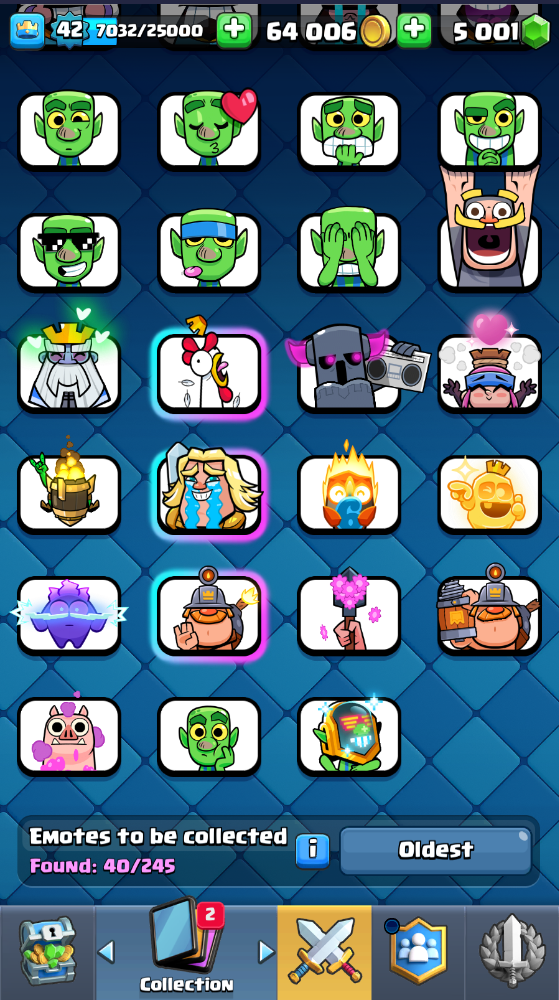Tap the left arrow beside Collection

(x=107, y=952)
